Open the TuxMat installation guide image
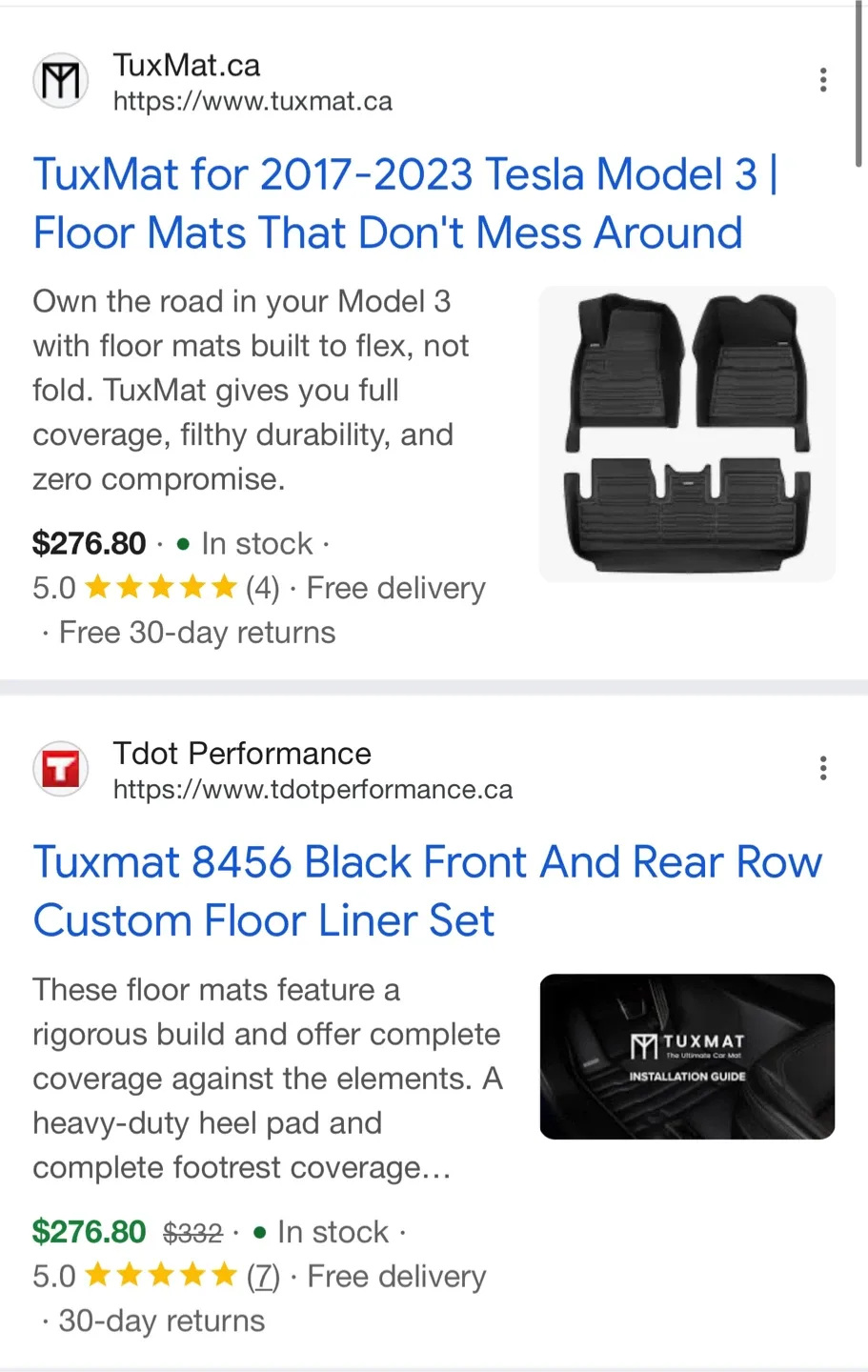868x1372 pixels. pos(687,1056)
